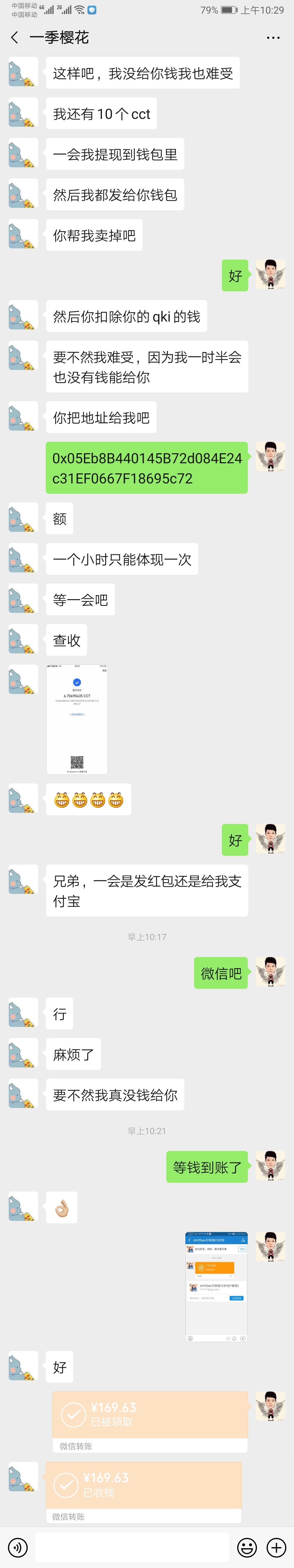The height and width of the screenshot is (1568, 294).
Task: Open the chat info overflow menu
Action: point(273,38)
